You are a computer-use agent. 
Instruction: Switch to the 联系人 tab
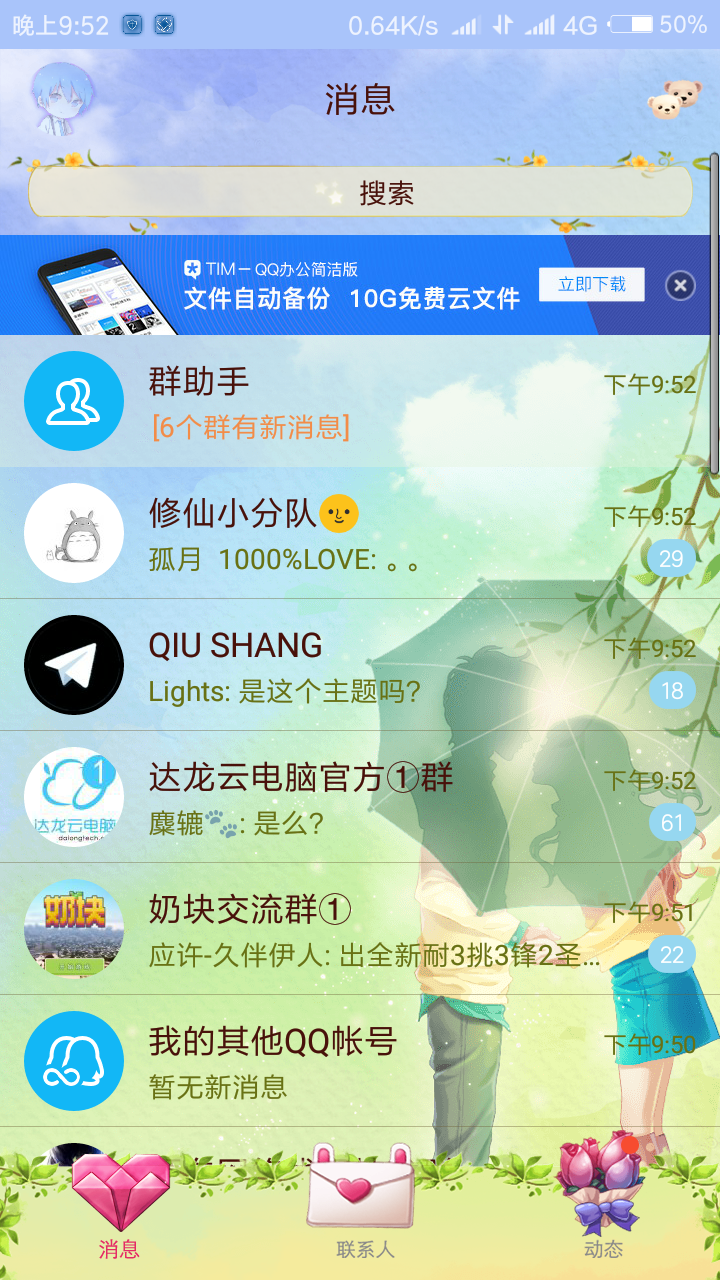tap(364, 1205)
